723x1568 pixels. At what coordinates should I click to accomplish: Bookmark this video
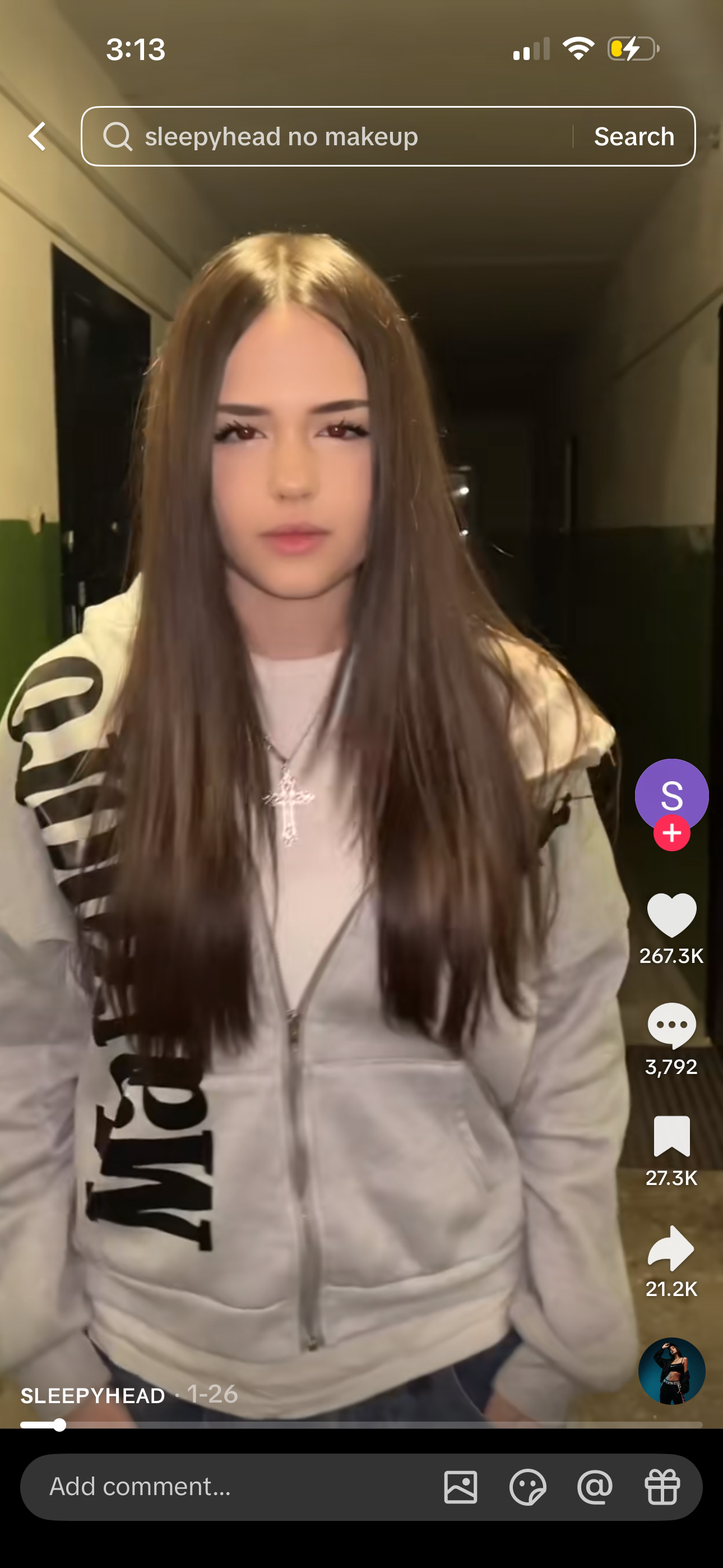coord(671,1136)
